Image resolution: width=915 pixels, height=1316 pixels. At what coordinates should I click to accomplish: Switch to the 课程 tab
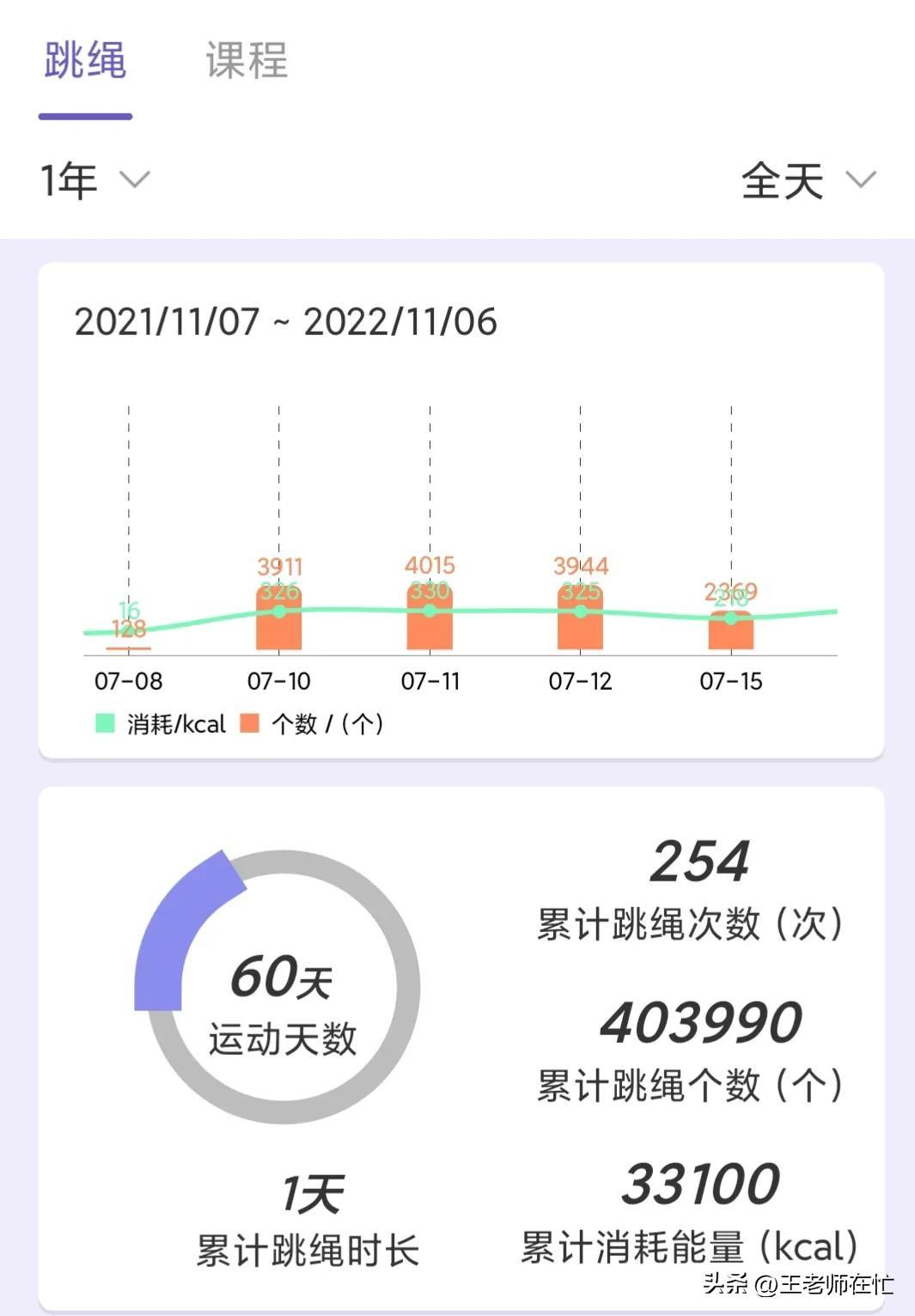click(x=247, y=61)
